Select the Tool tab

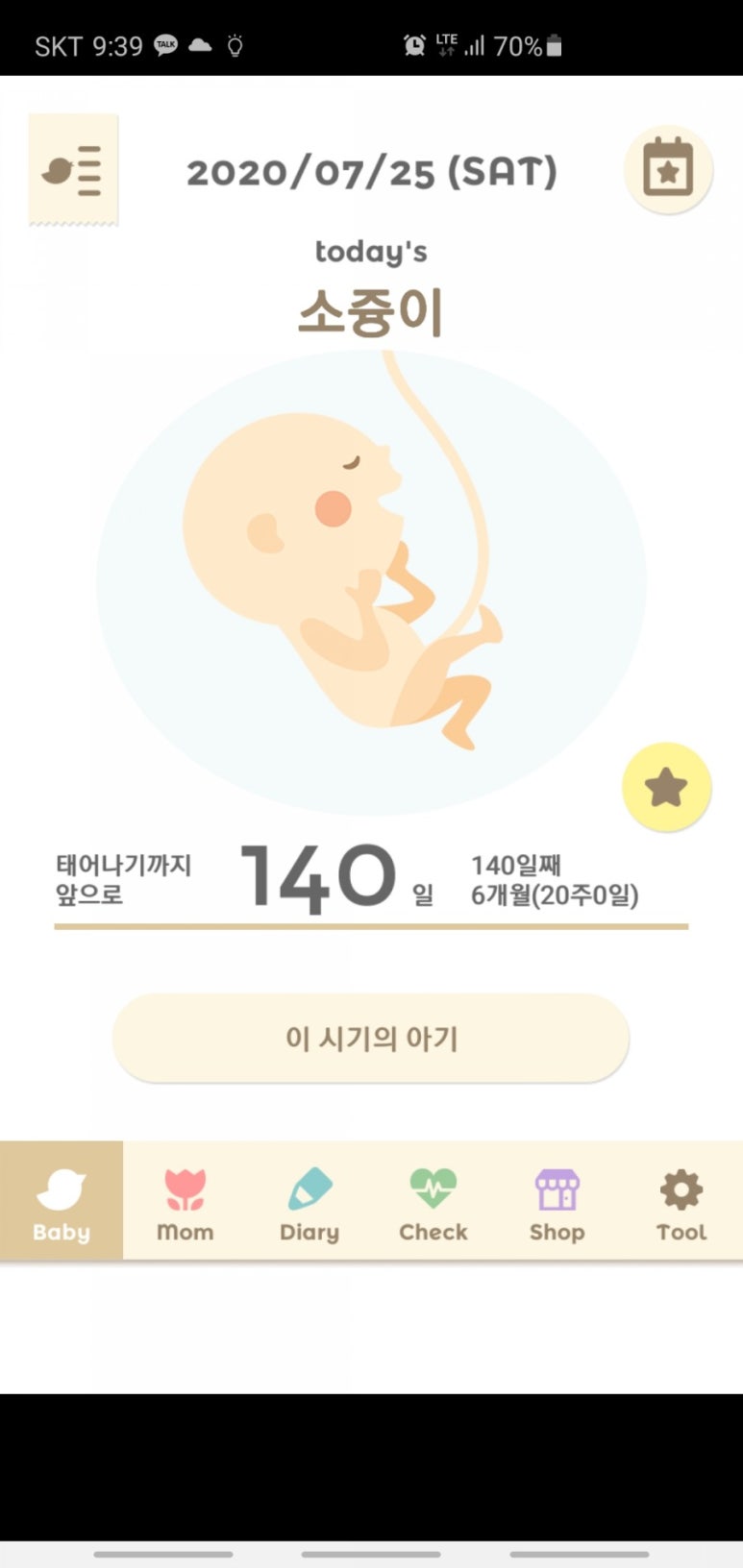pos(681,1201)
